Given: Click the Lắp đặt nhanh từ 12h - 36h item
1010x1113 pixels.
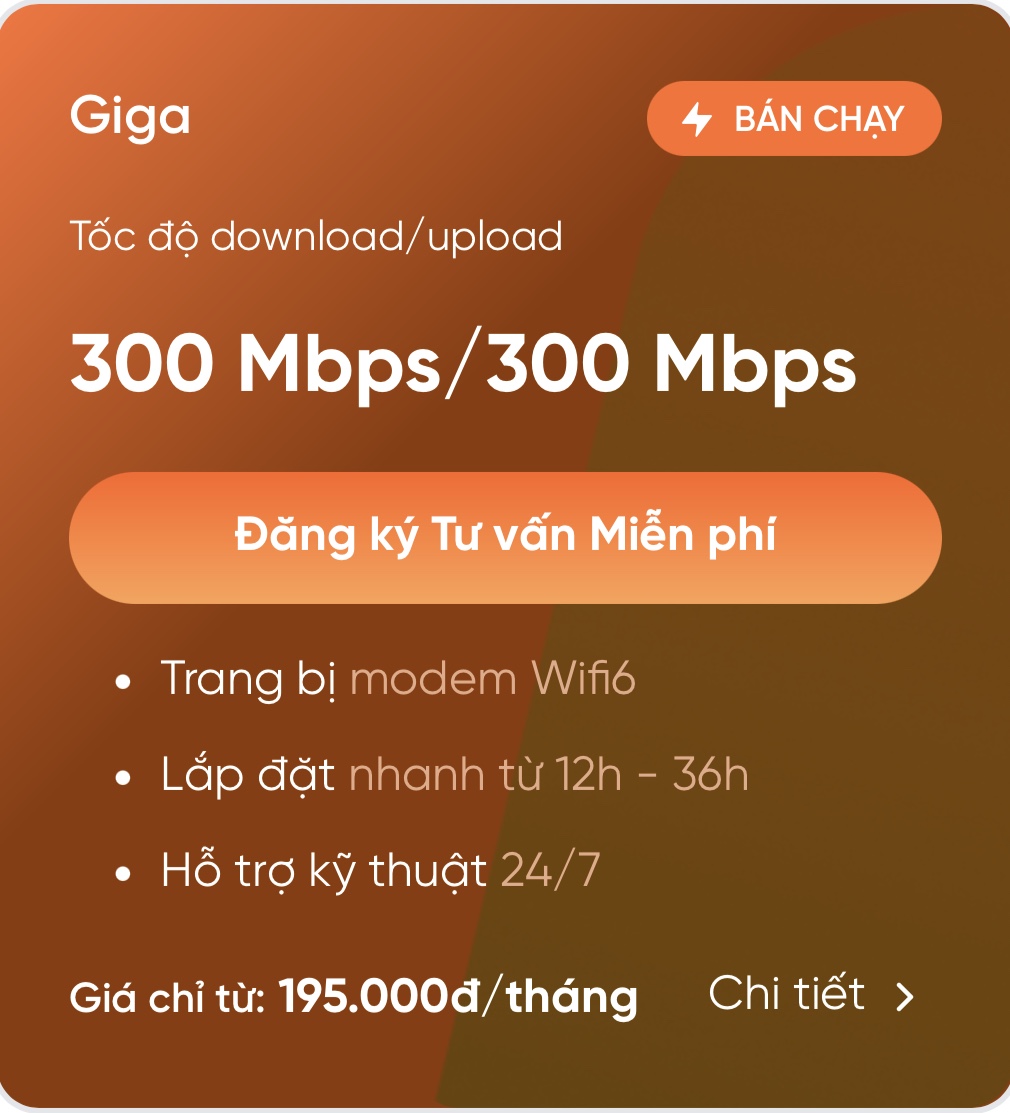Looking at the screenshot, I should click(x=455, y=775).
